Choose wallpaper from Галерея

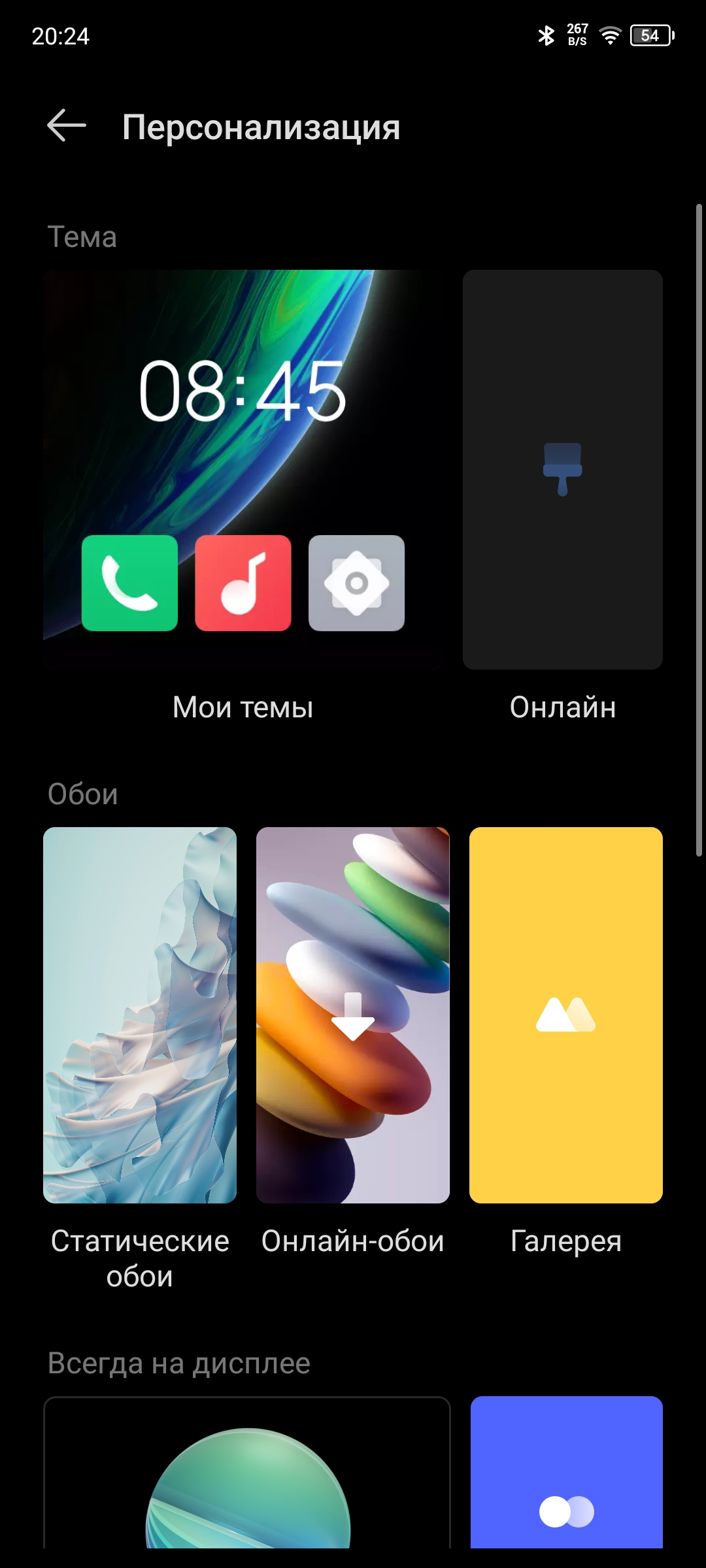click(566, 1015)
